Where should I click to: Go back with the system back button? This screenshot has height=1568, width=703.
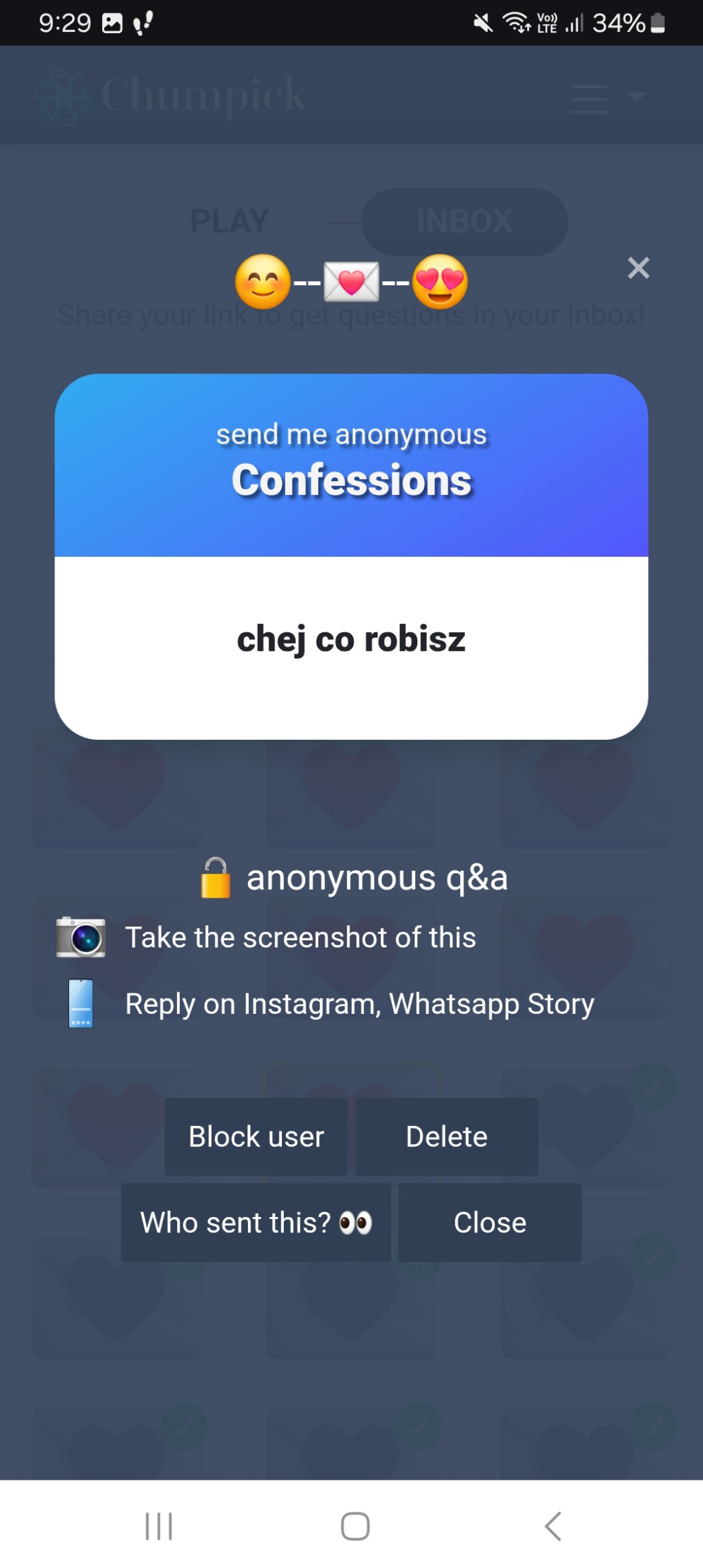[552, 1526]
